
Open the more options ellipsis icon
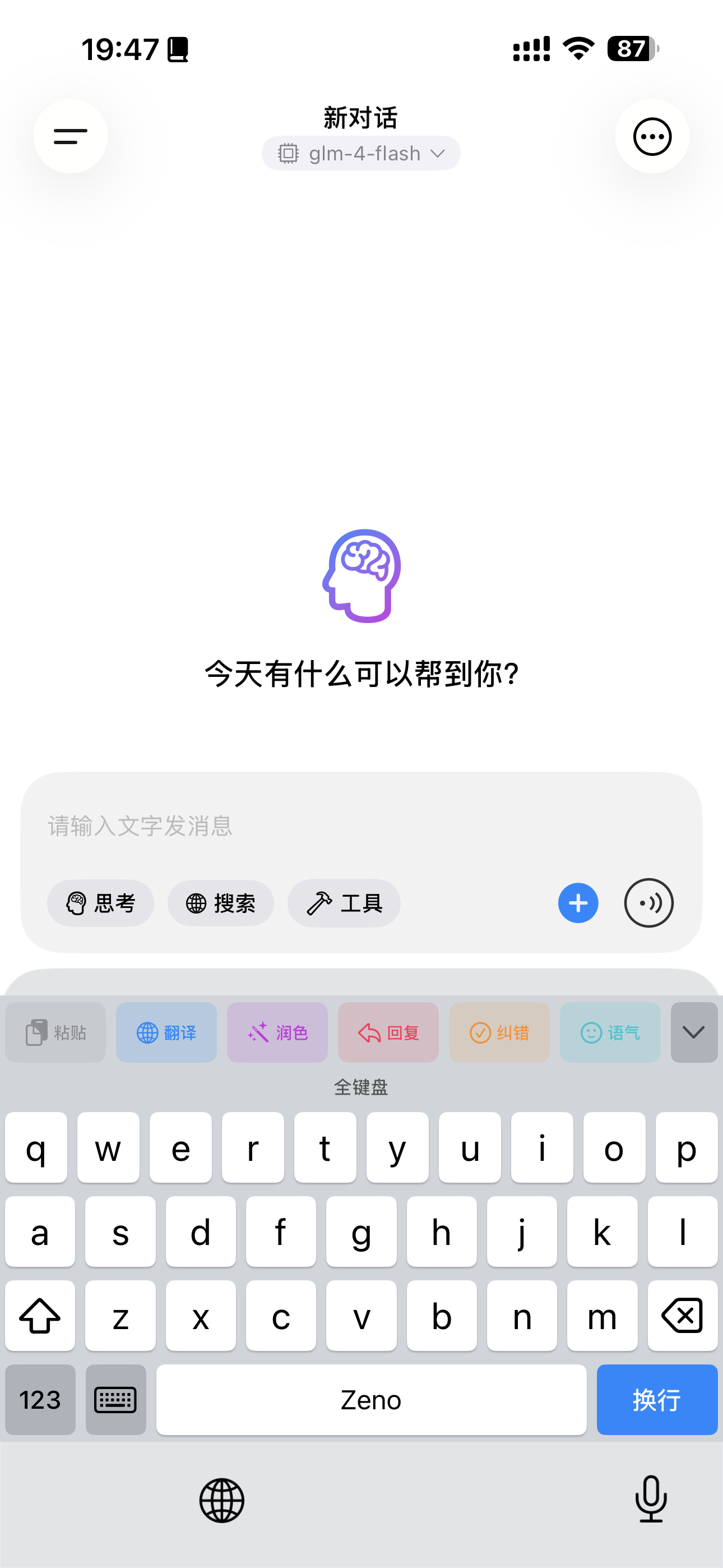pyautogui.click(x=652, y=136)
